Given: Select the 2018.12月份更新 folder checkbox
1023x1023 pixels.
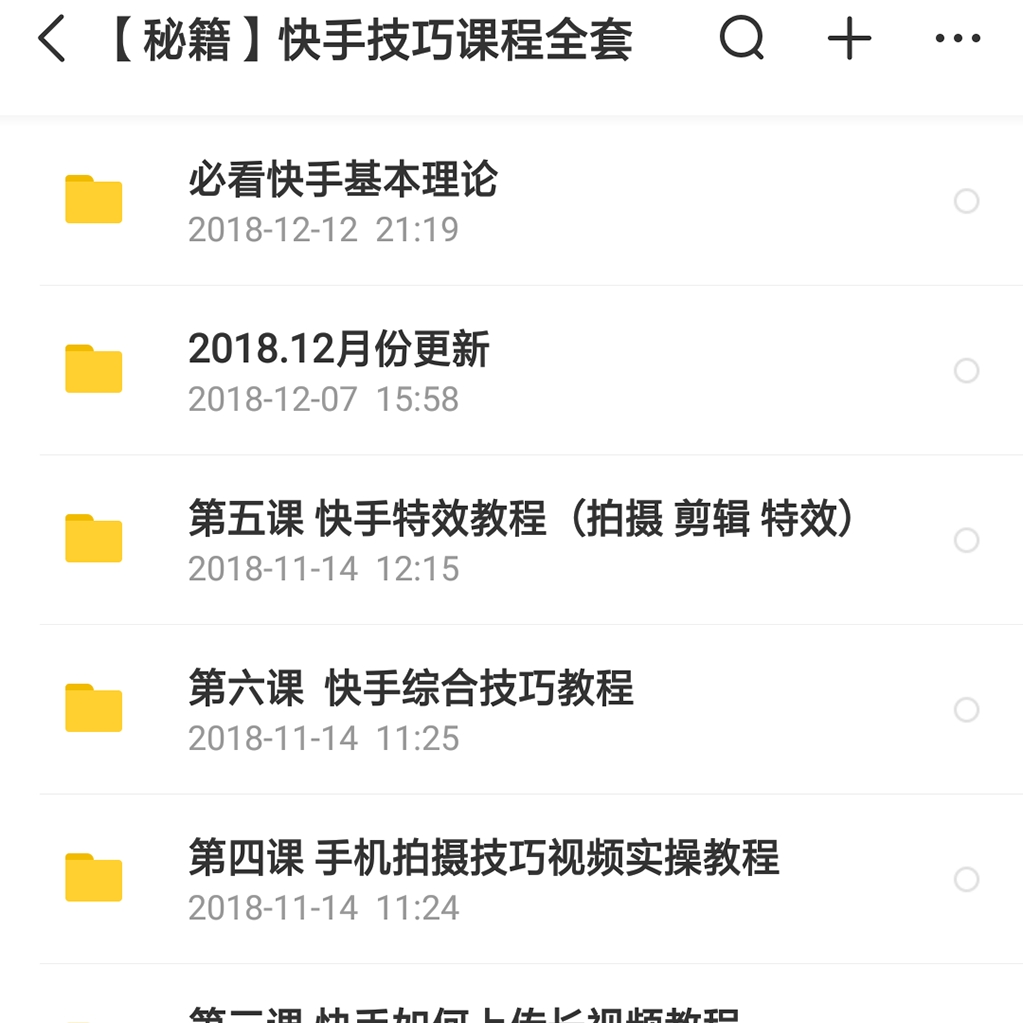Looking at the screenshot, I should (966, 371).
